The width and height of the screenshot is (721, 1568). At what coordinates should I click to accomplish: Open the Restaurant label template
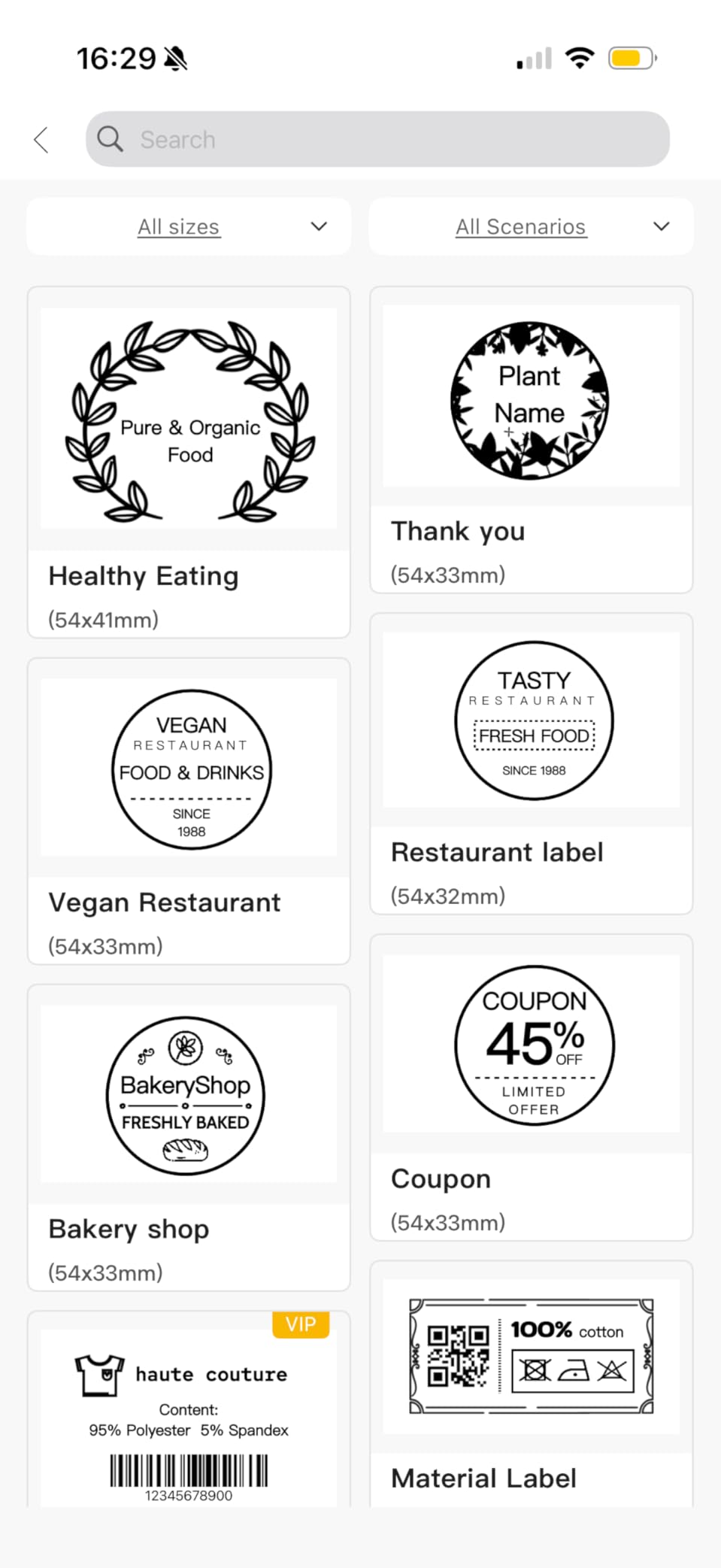531,763
